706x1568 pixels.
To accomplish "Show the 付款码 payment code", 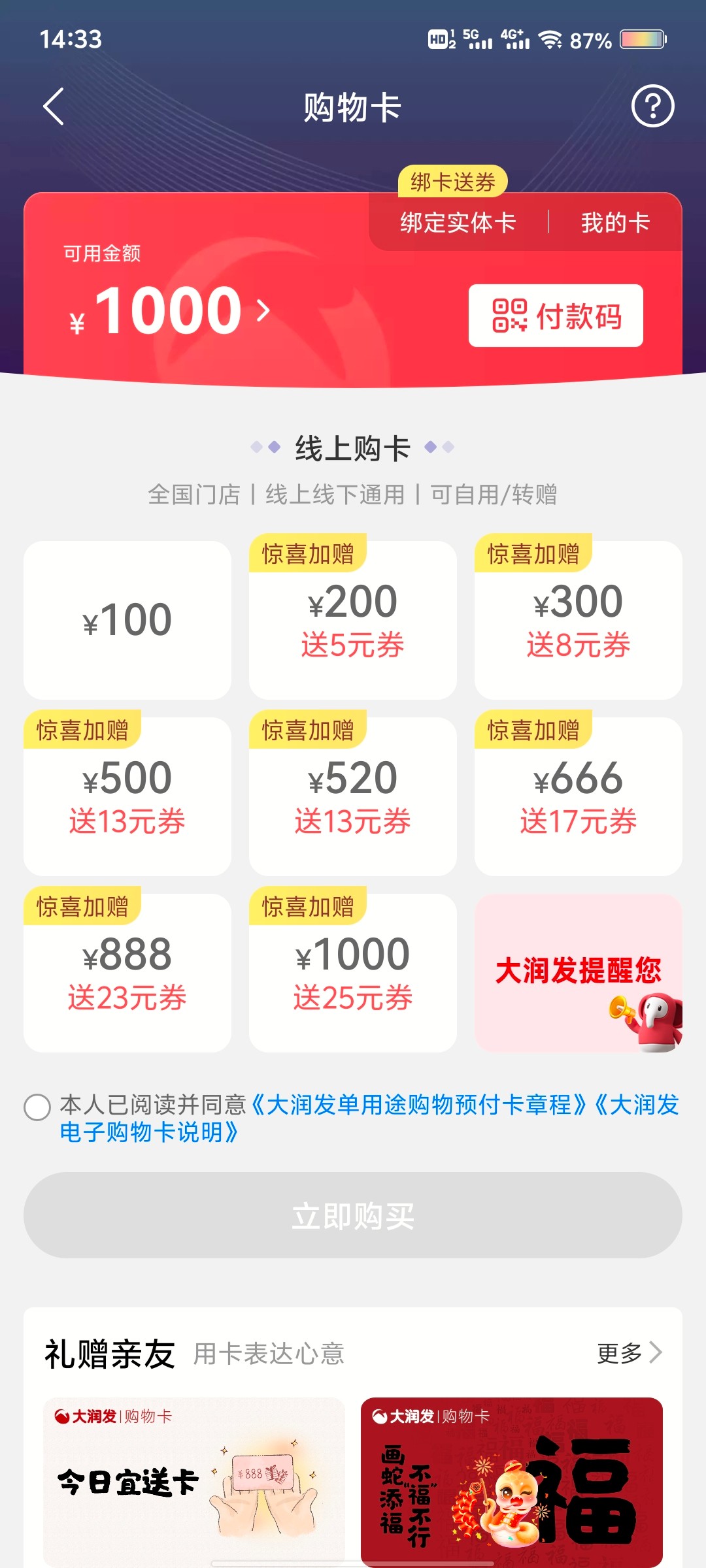I will coord(556,316).
